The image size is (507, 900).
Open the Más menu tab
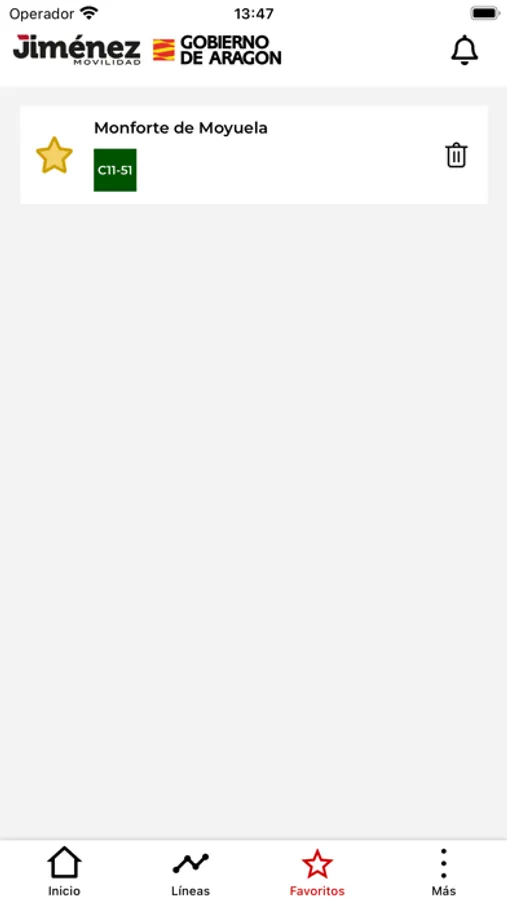443,871
